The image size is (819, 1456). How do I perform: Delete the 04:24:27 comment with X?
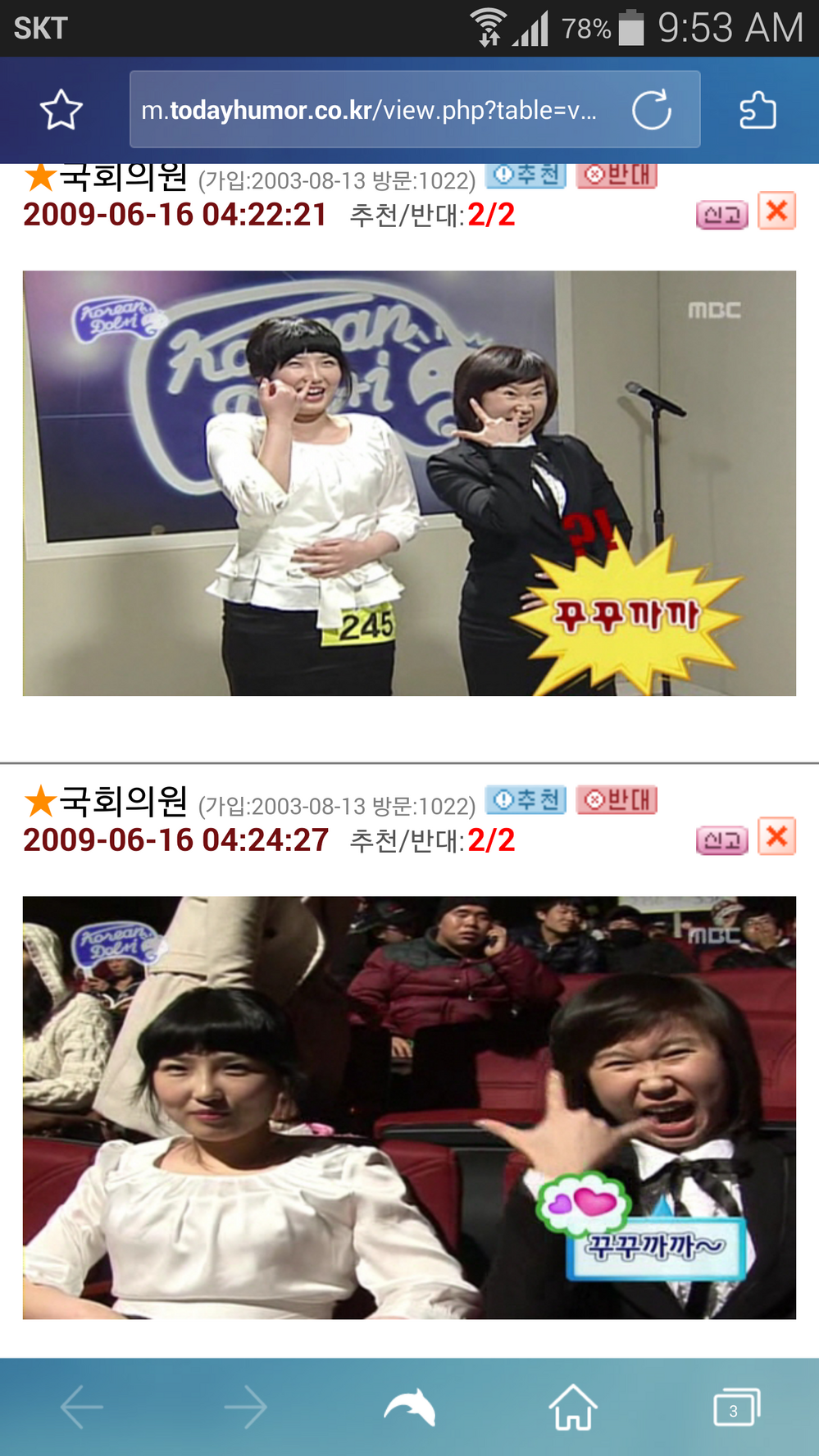(x=776, y=837)
